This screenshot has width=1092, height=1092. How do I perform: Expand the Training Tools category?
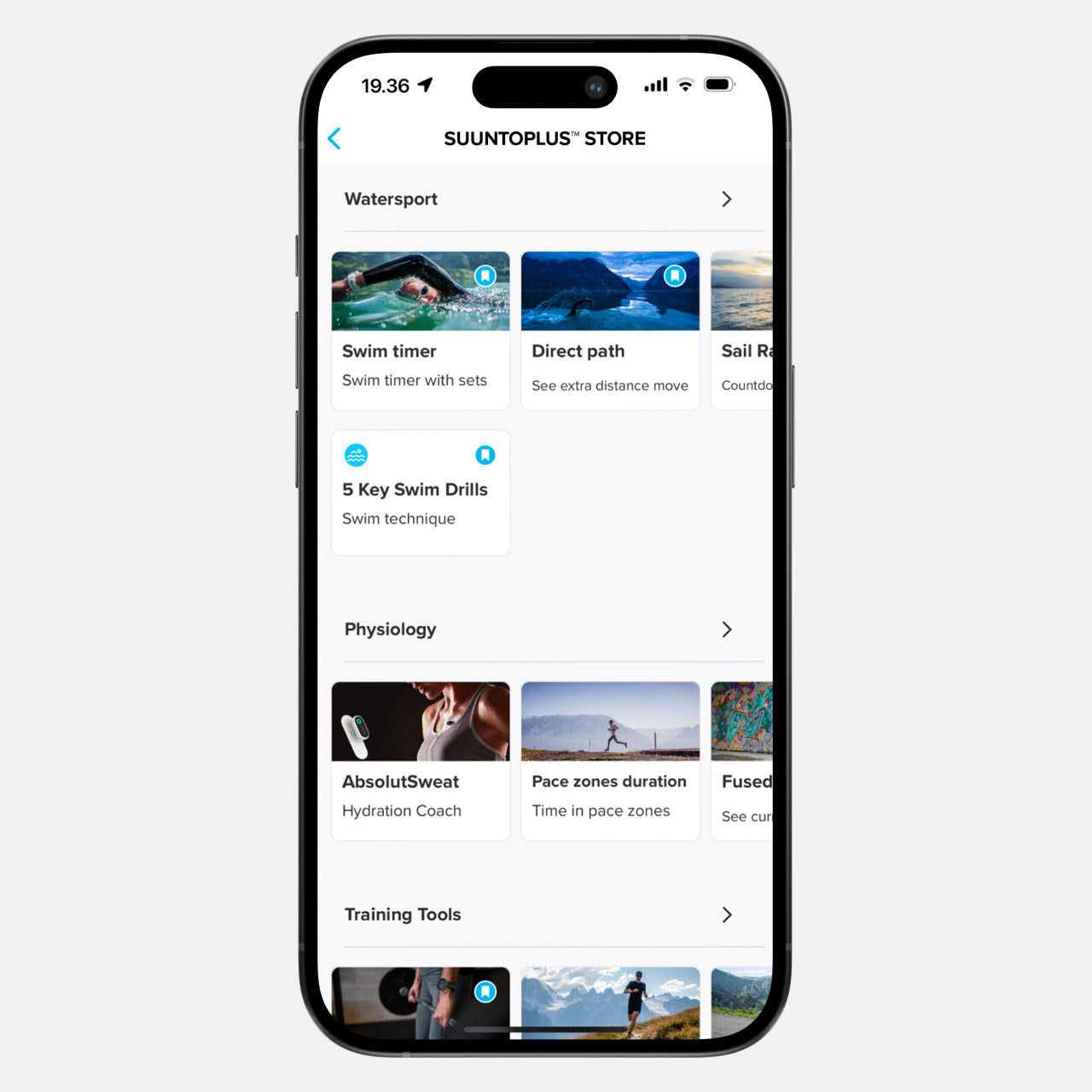point(726,915)
